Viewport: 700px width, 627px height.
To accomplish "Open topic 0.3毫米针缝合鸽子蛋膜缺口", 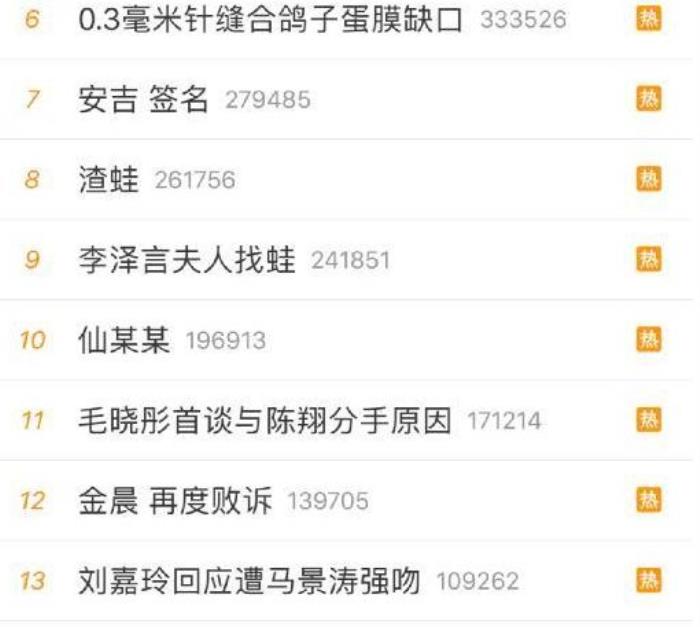I will 271,19.
